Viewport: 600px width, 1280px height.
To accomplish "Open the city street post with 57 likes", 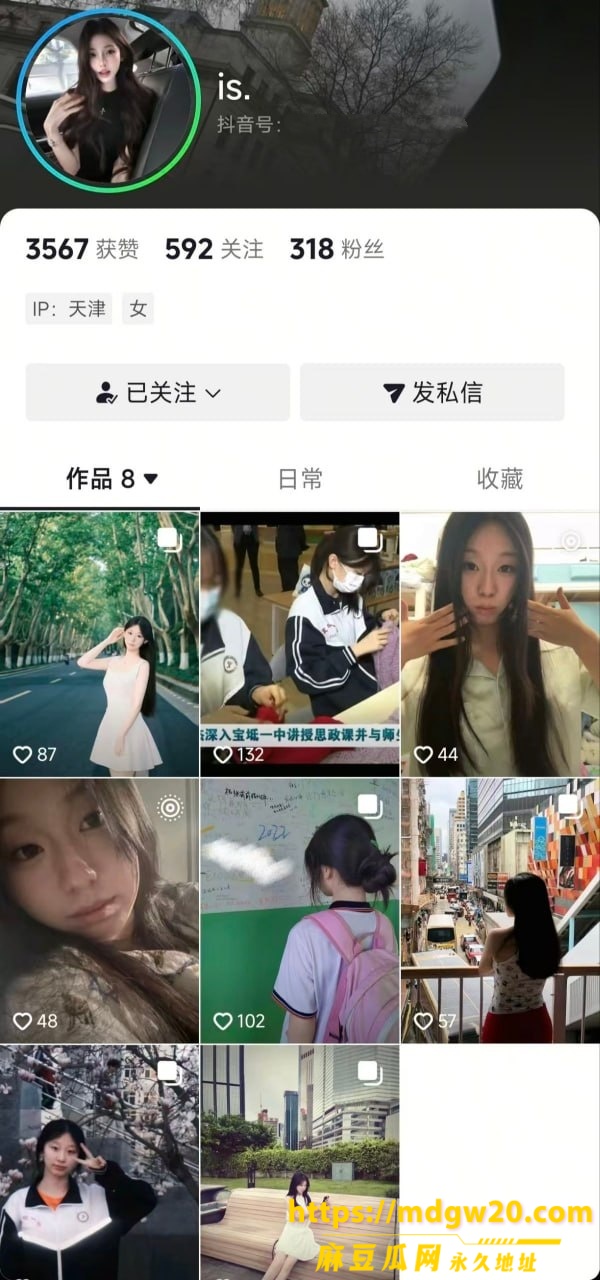I will point(500,911).
